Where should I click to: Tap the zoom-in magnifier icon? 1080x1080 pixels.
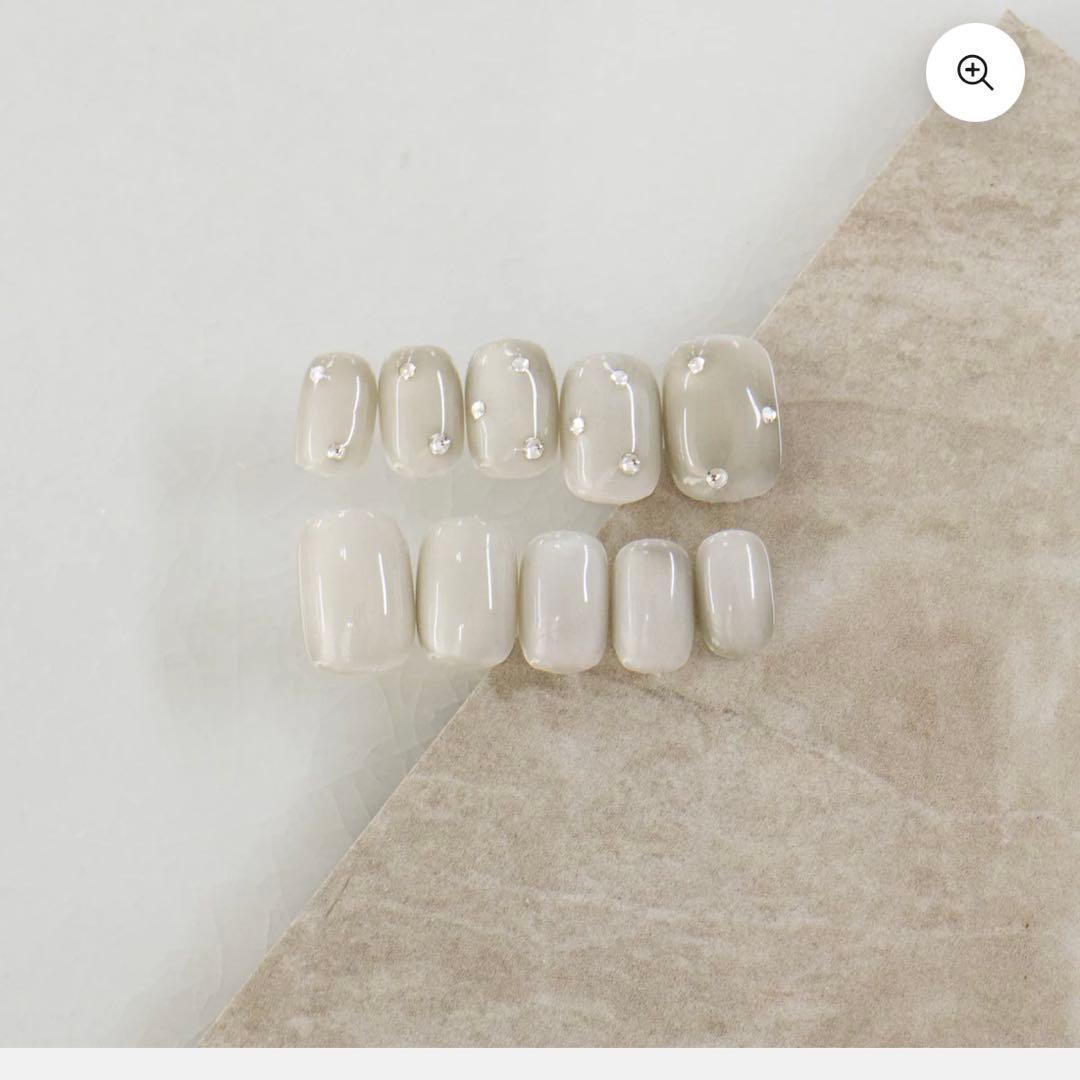[974, 72]
